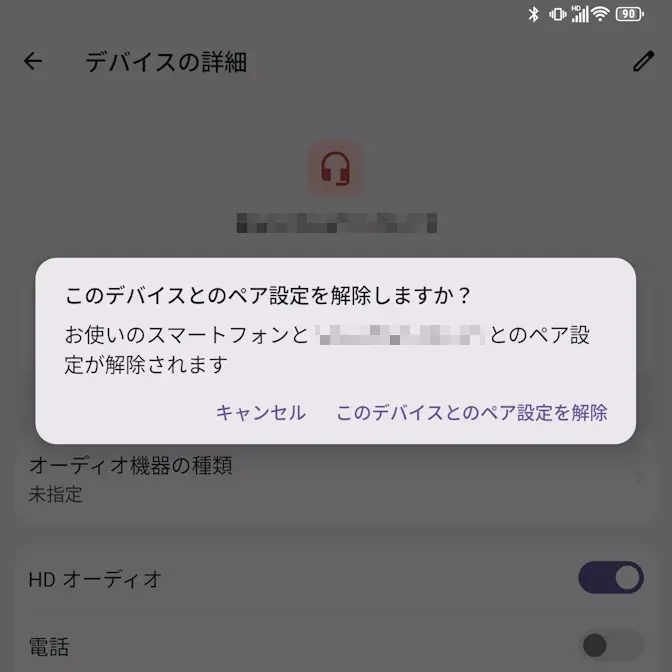Confirm このデバイスとのペア設定を解除
The width and height of the screenshot is (672, 672).
pyautogui.click(x=471, y=413)
